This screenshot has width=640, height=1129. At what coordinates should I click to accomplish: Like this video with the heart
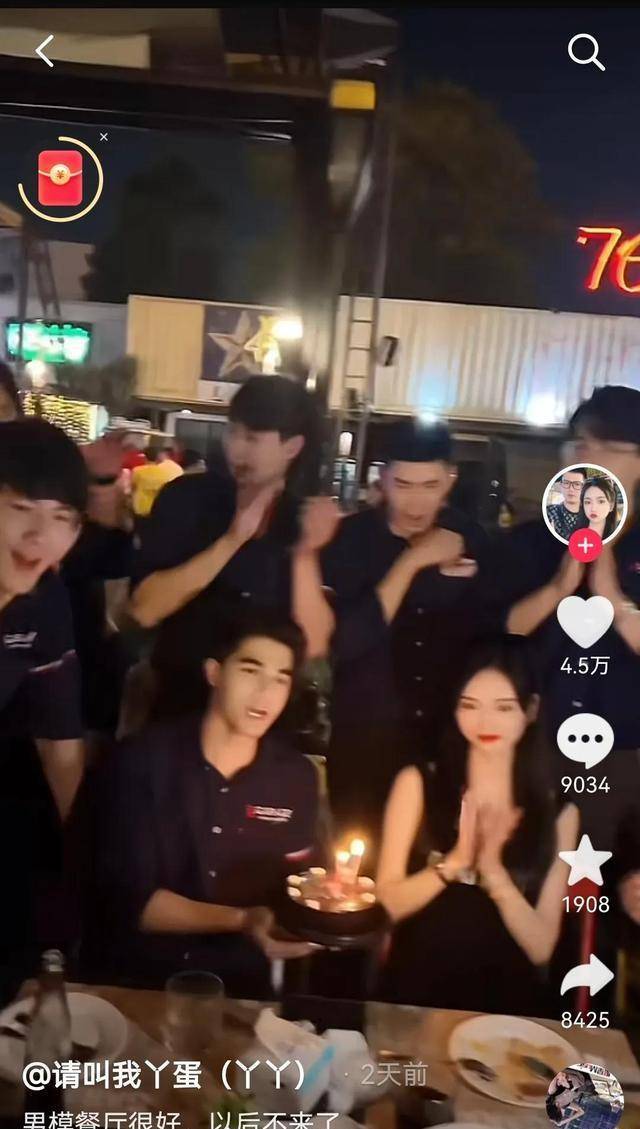(585, 622)
